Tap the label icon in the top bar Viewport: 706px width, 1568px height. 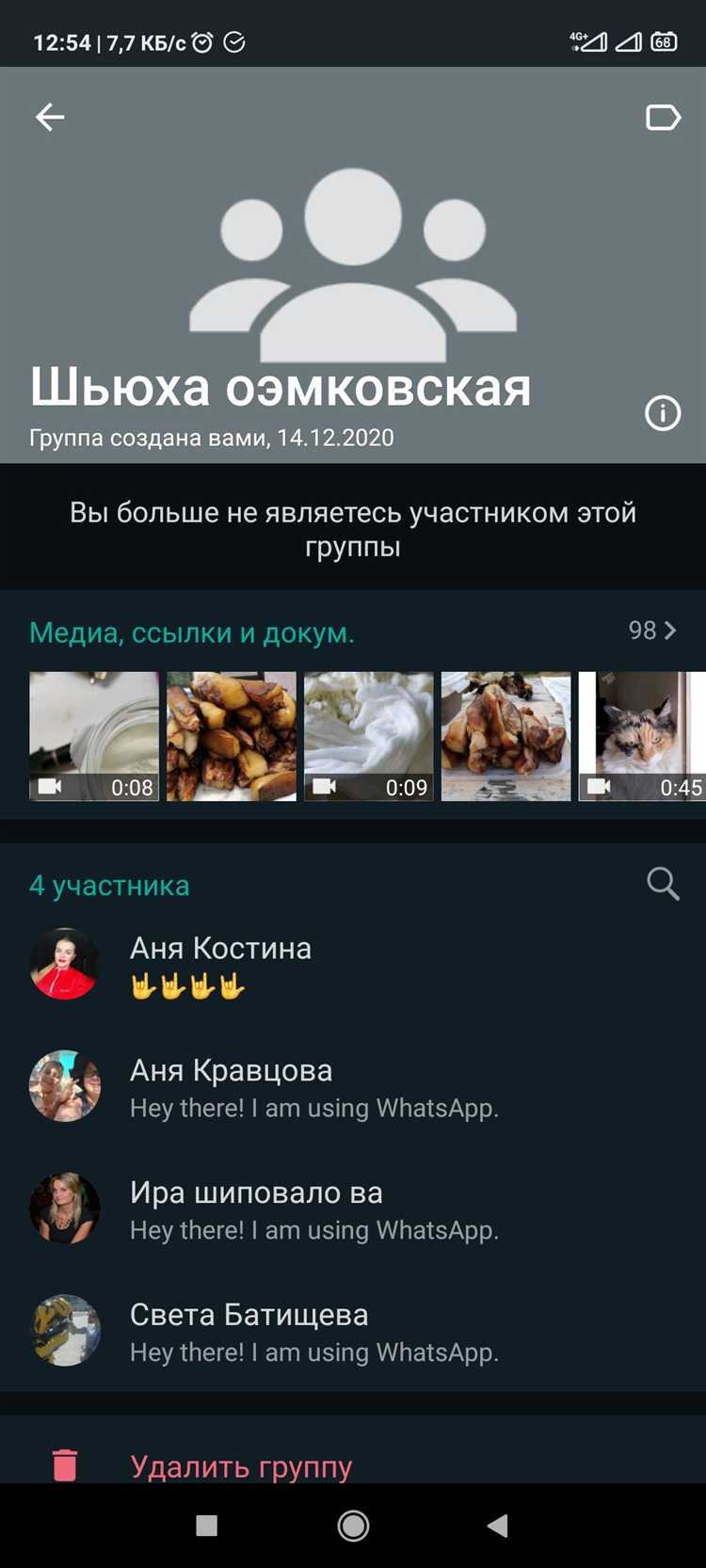tap(663, 117)
